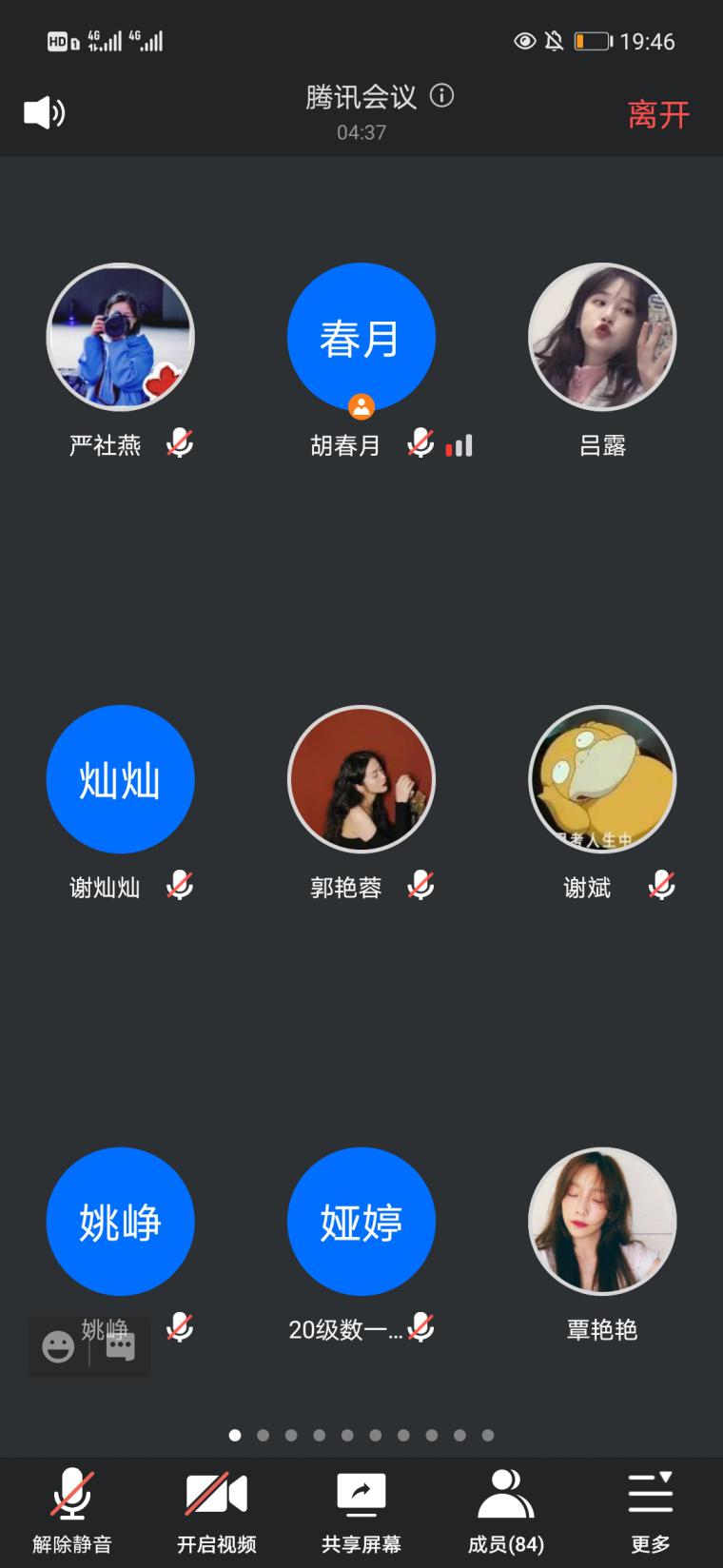Tap the emoji reaction icon near 姚峥
The height and width of the screenshot is (1568, 723).
(57, 1346)
